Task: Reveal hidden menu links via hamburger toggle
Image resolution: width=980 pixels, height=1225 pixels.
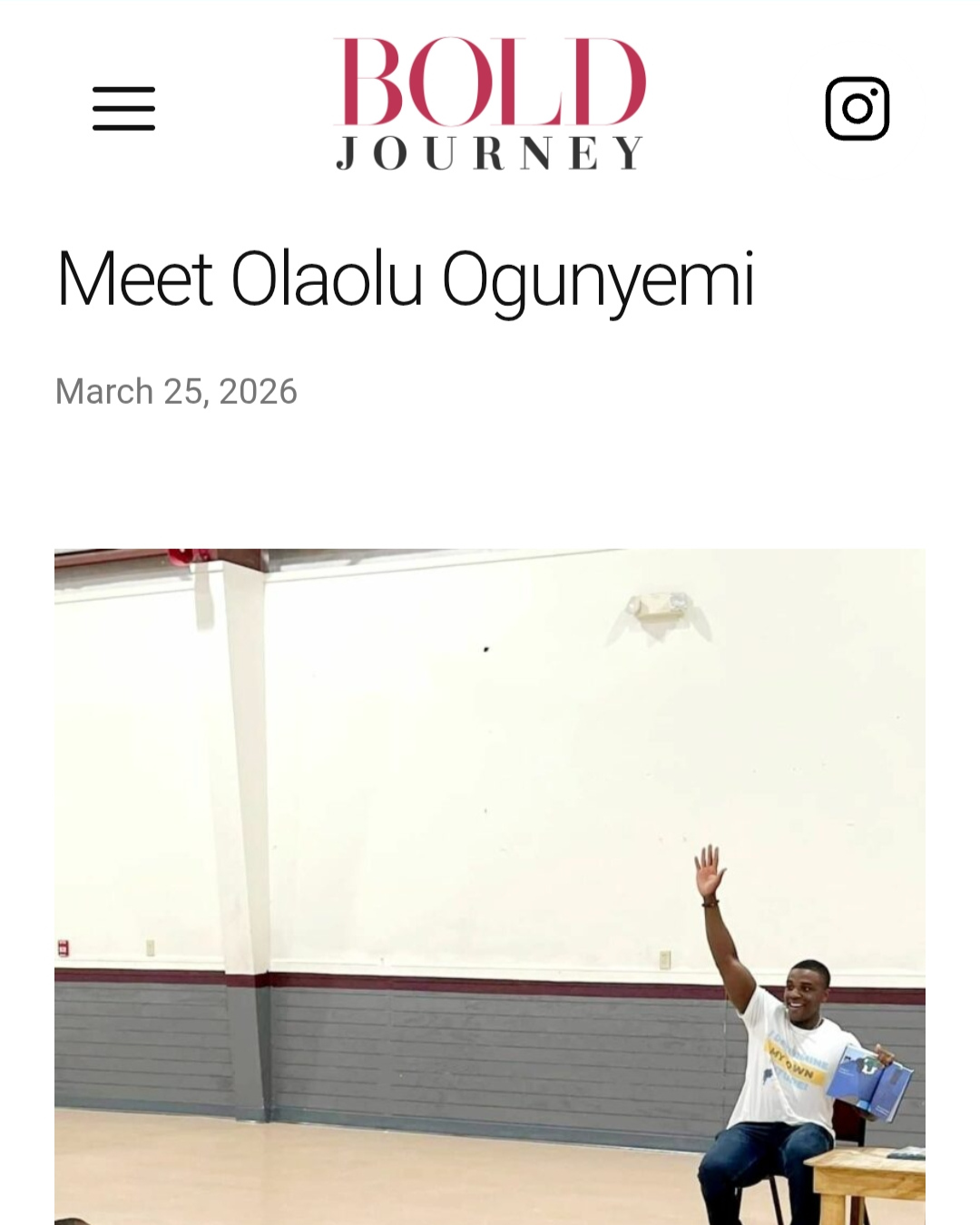Action: point(124,106)
